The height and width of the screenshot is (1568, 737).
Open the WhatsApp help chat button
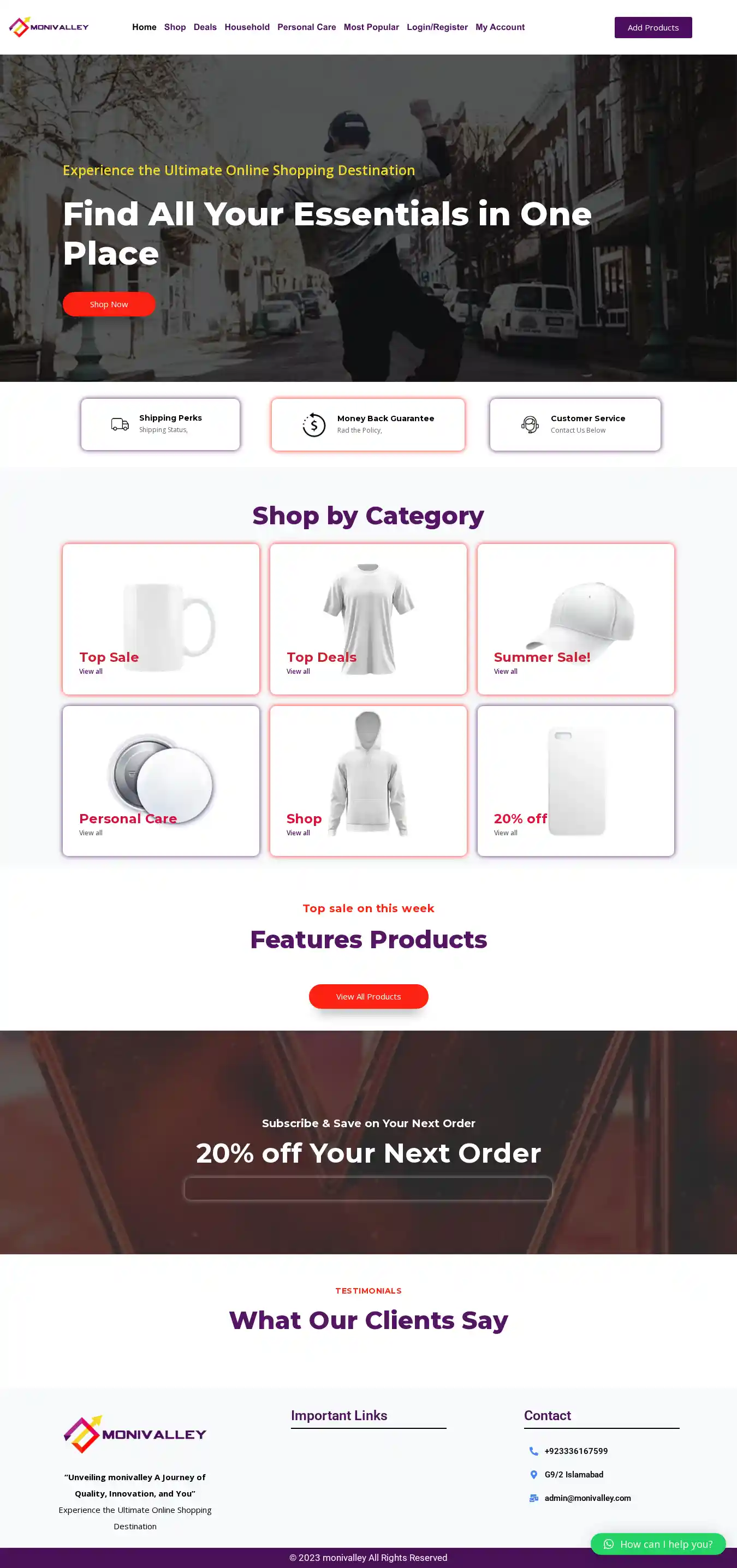[x=658, y=1543]
